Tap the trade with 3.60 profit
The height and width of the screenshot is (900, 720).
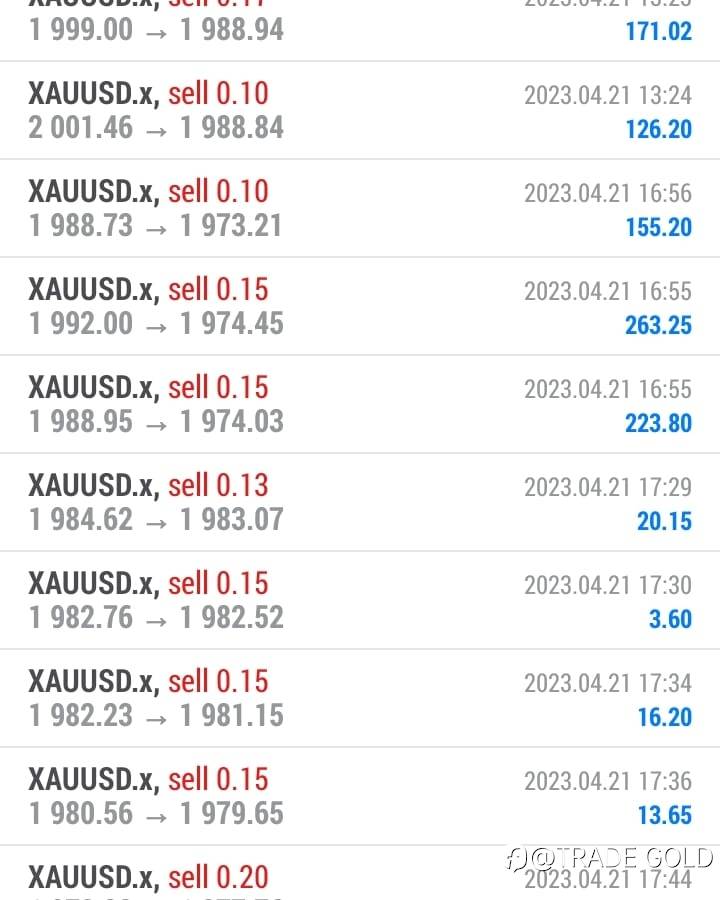[x=360, y=600]
